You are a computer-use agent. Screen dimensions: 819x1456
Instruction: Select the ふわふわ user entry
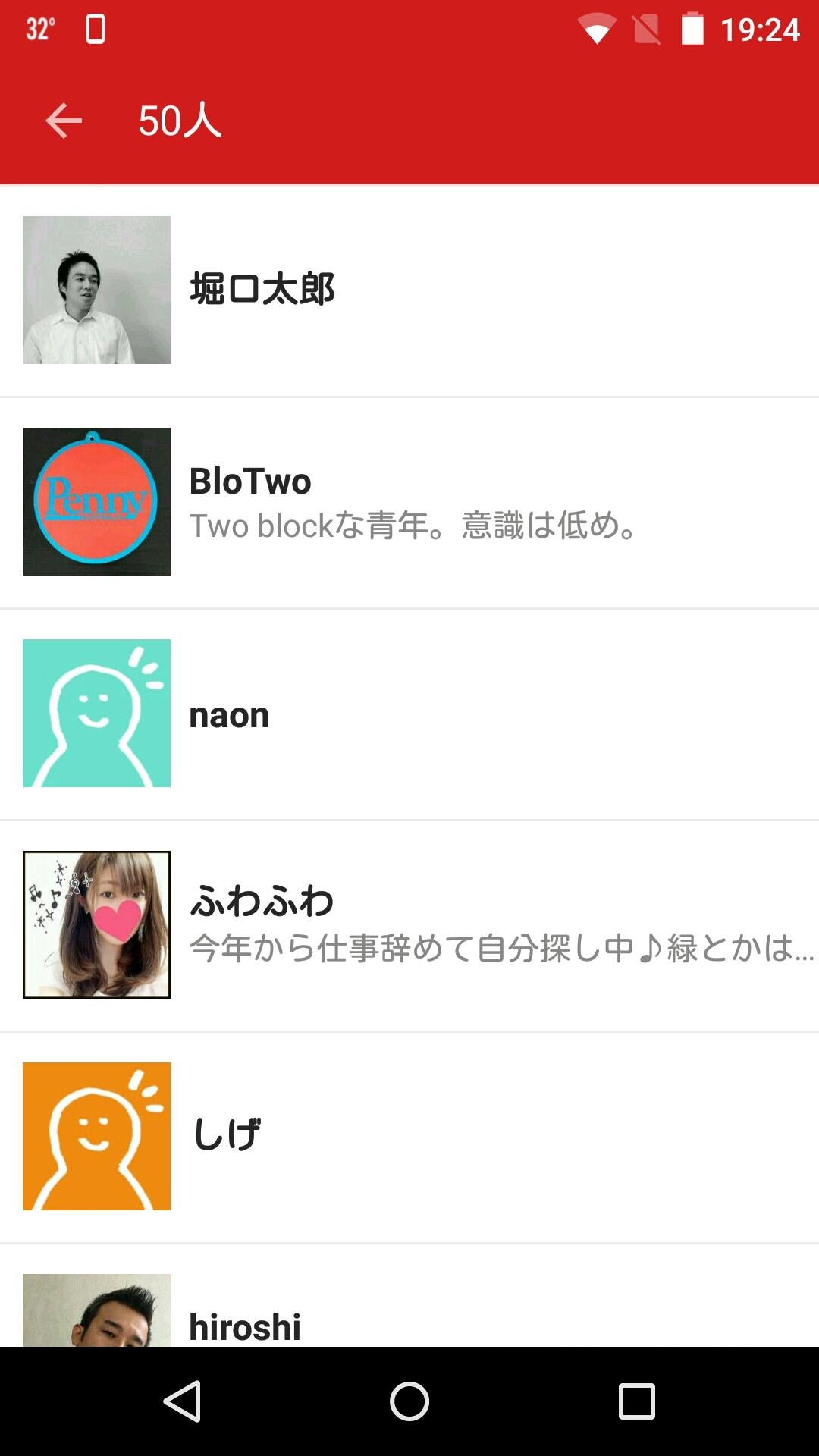point(409,925)
